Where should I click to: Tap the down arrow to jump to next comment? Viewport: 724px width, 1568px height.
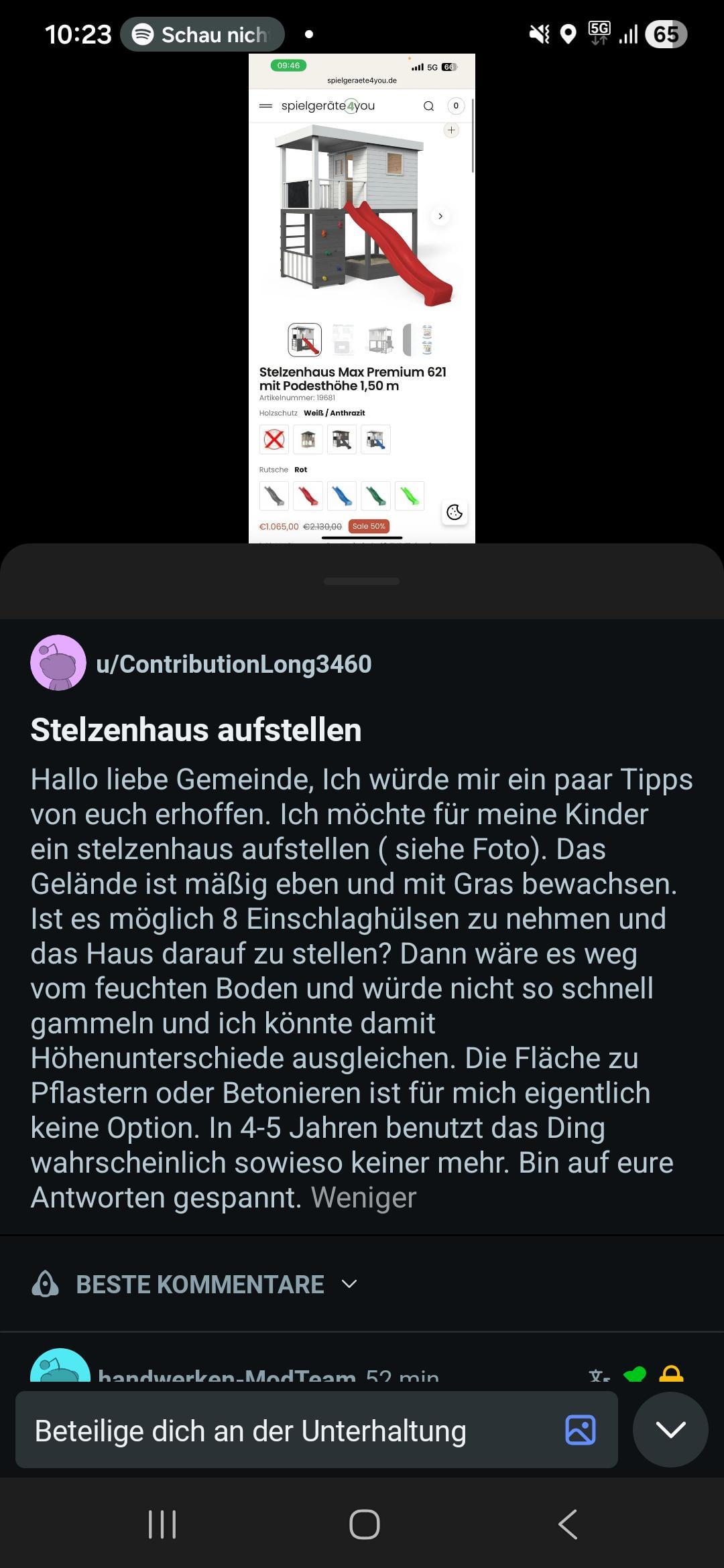click(670, 1429)
